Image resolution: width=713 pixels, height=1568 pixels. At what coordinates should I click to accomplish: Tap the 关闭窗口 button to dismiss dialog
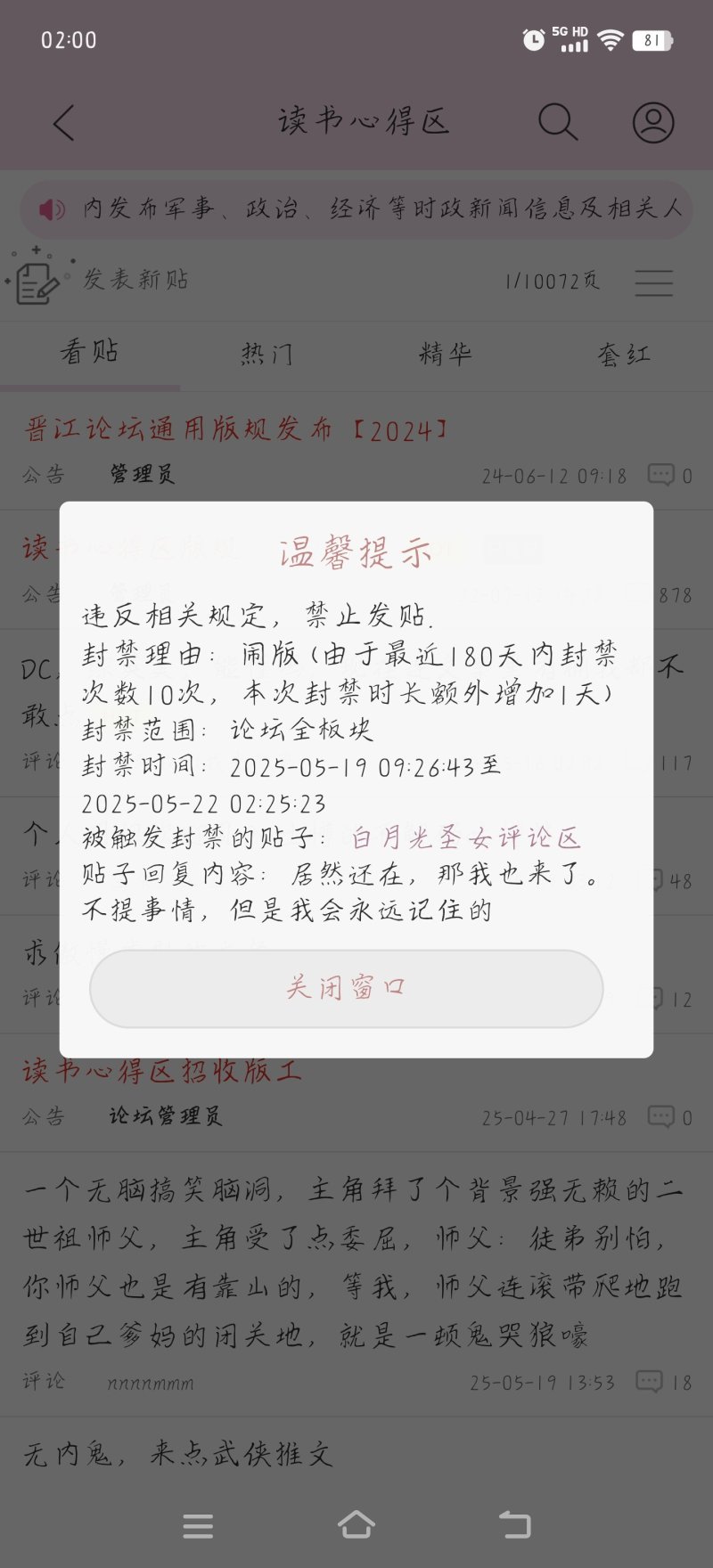pos(346,988)
